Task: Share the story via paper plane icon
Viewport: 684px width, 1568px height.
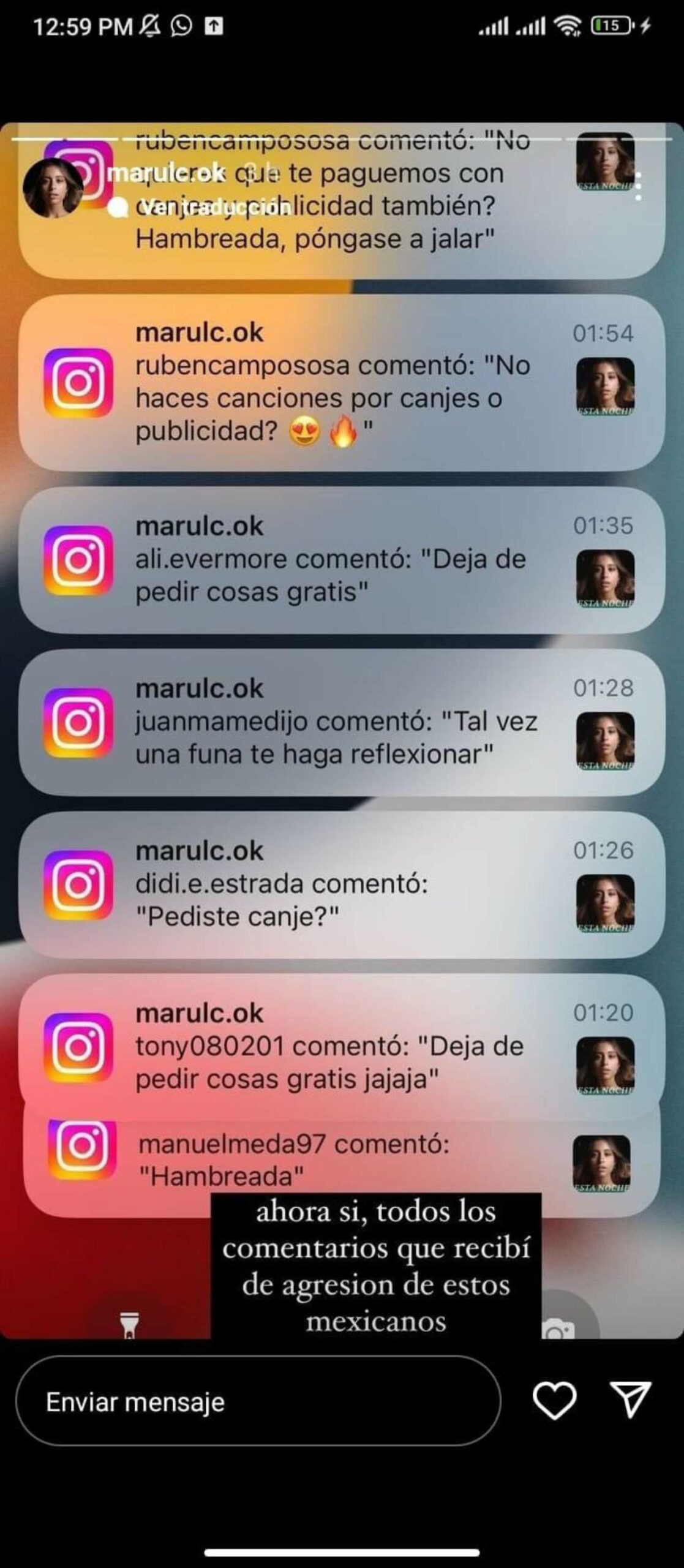Action: (x=630, y=1400)
